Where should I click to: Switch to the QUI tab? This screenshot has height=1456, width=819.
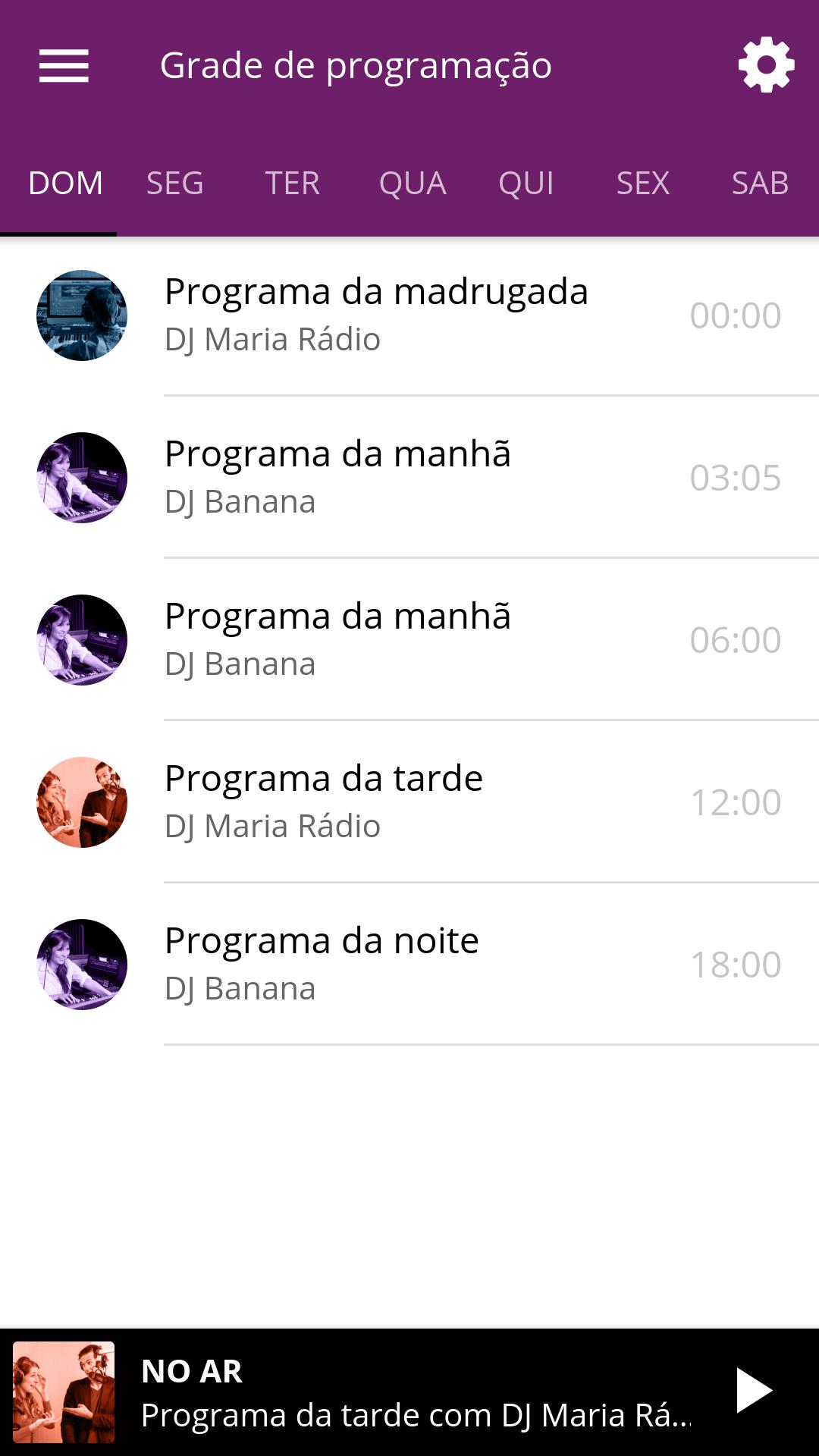[526, 184]
